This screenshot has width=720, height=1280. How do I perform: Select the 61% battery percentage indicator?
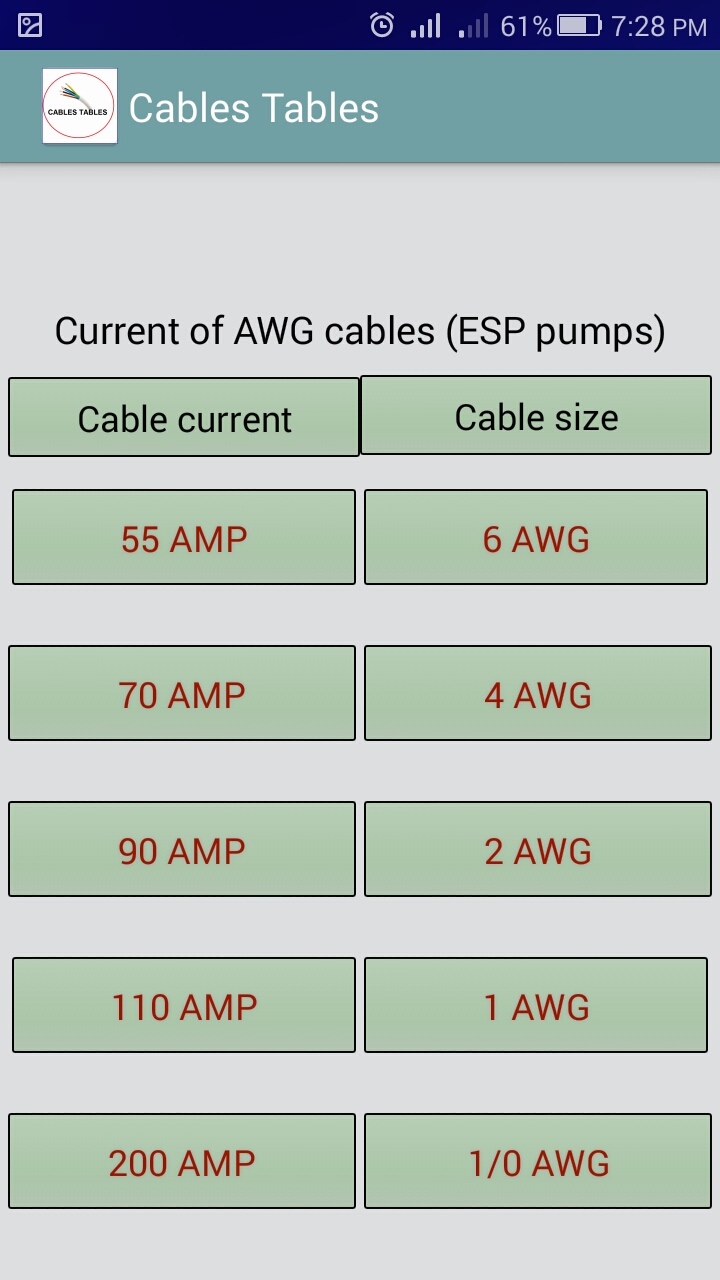coord(523,24)
